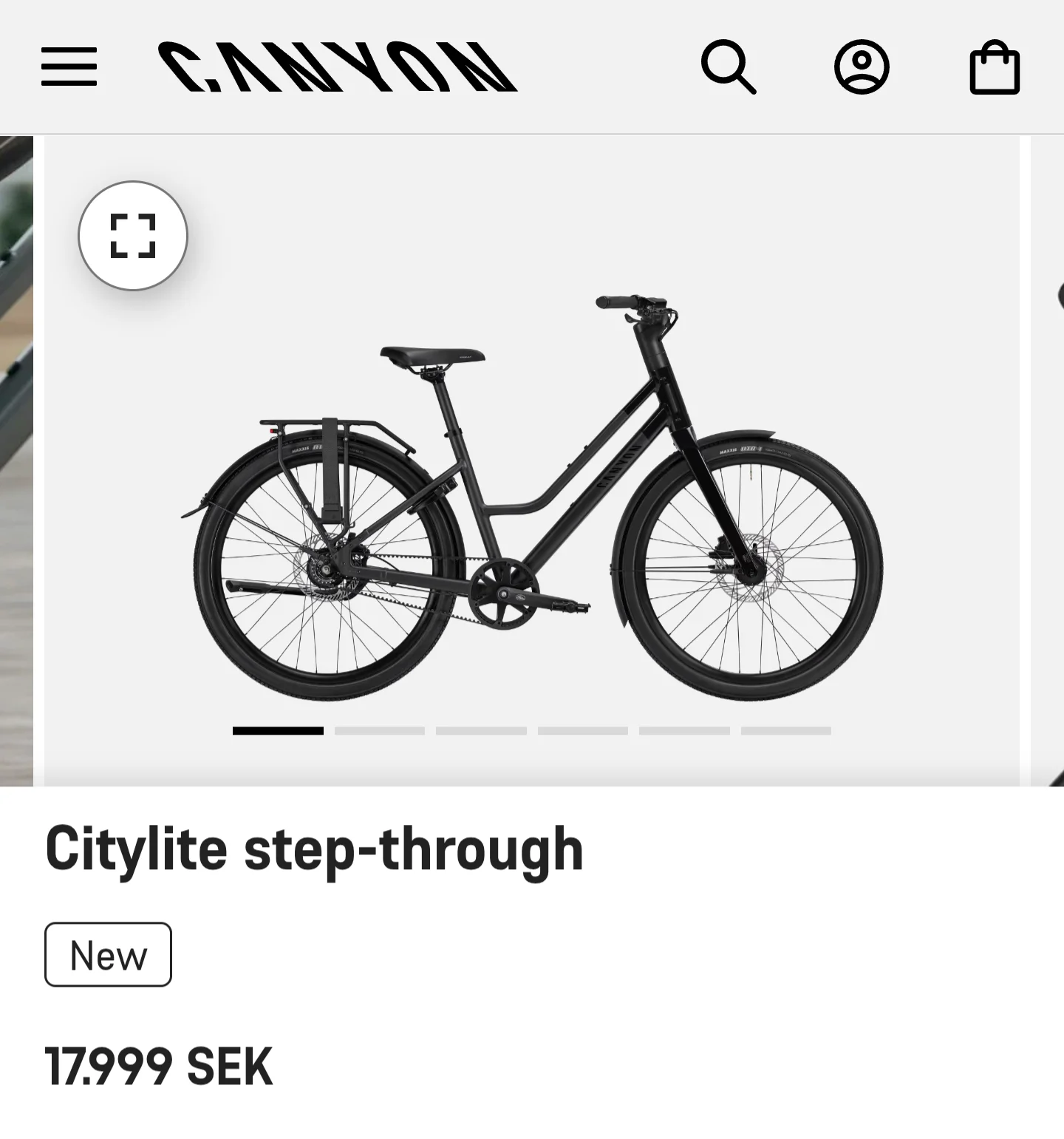Image resolution: width=1064 pixels, height=1139 pixels.
Task: Click the New badge label
Action: tap(107, 955)
